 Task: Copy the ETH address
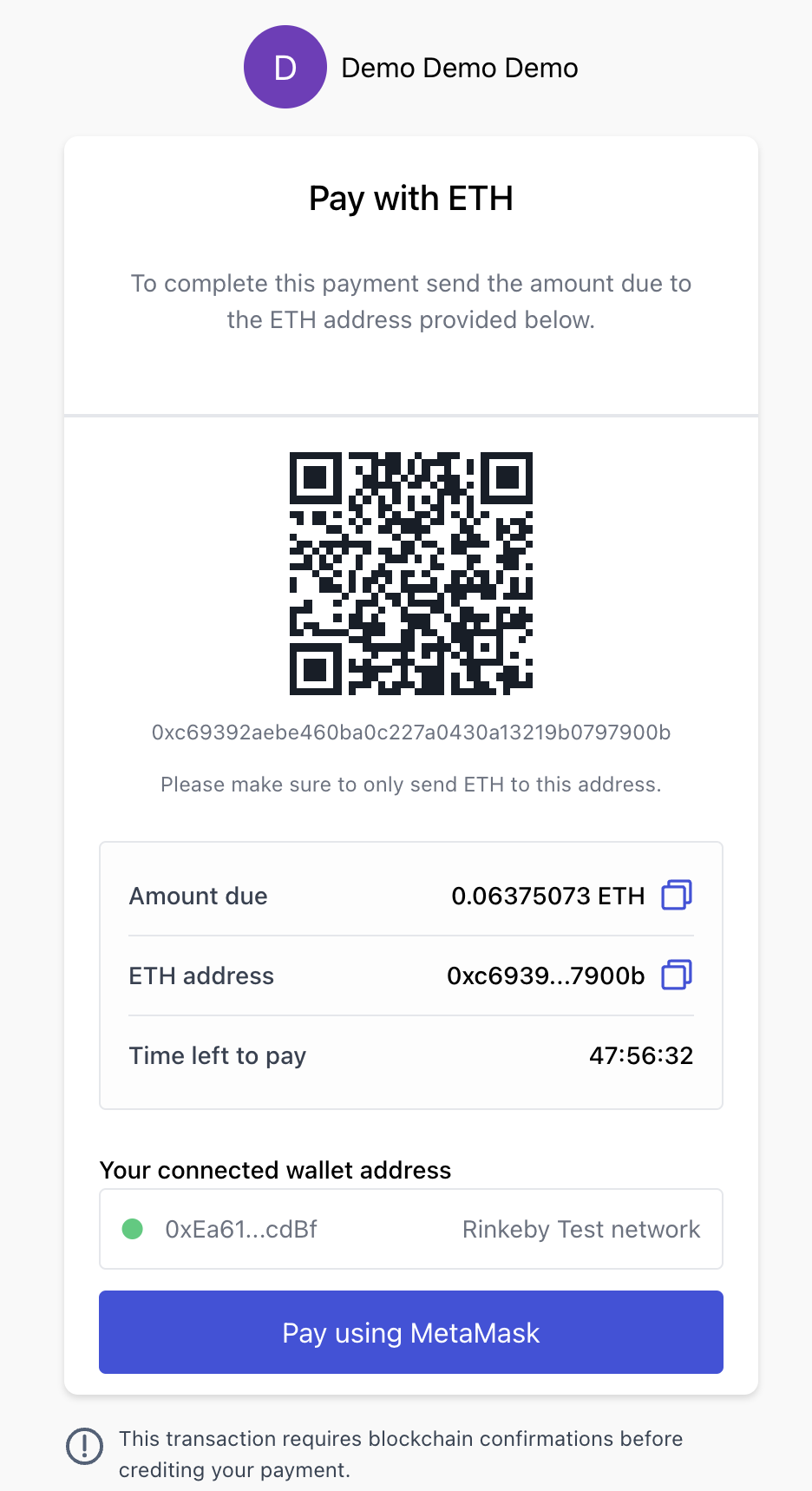pos(676,975)
